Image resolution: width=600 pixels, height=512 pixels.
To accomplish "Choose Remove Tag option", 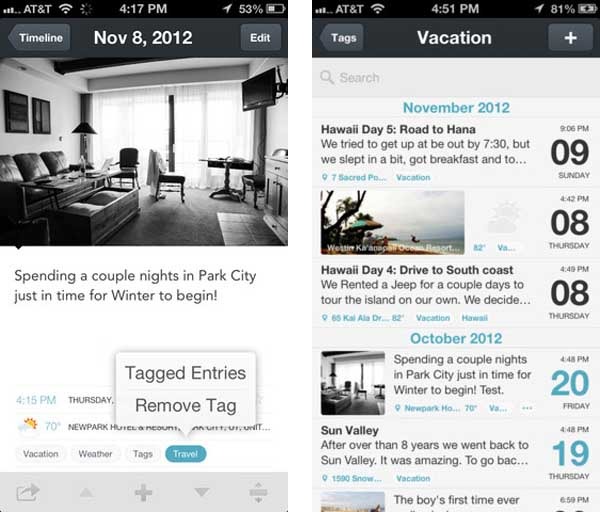I will click(185, 405).
